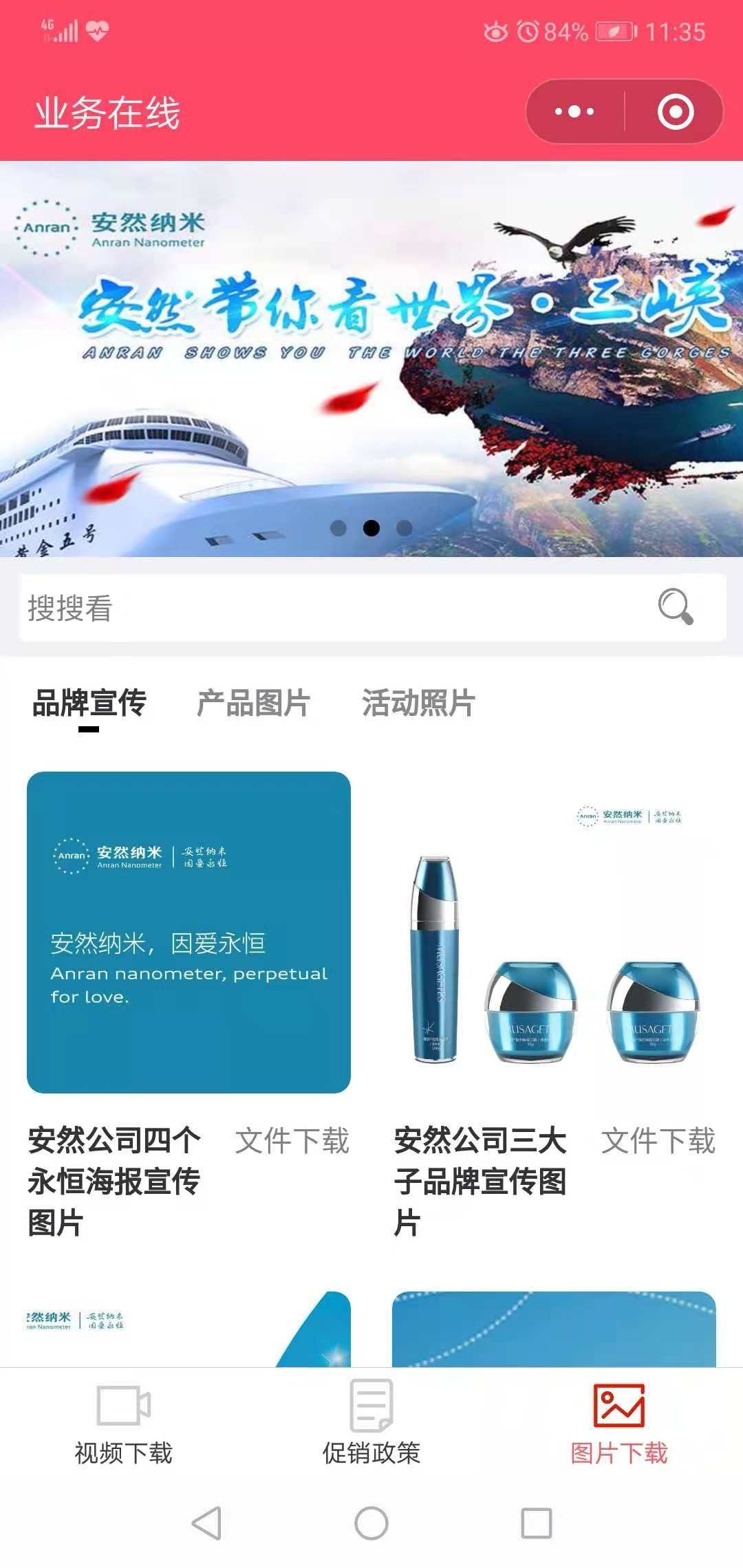The image size is (743, 1568).
Task: Open the mini program more-options menu
Action: tap(575, 111)
